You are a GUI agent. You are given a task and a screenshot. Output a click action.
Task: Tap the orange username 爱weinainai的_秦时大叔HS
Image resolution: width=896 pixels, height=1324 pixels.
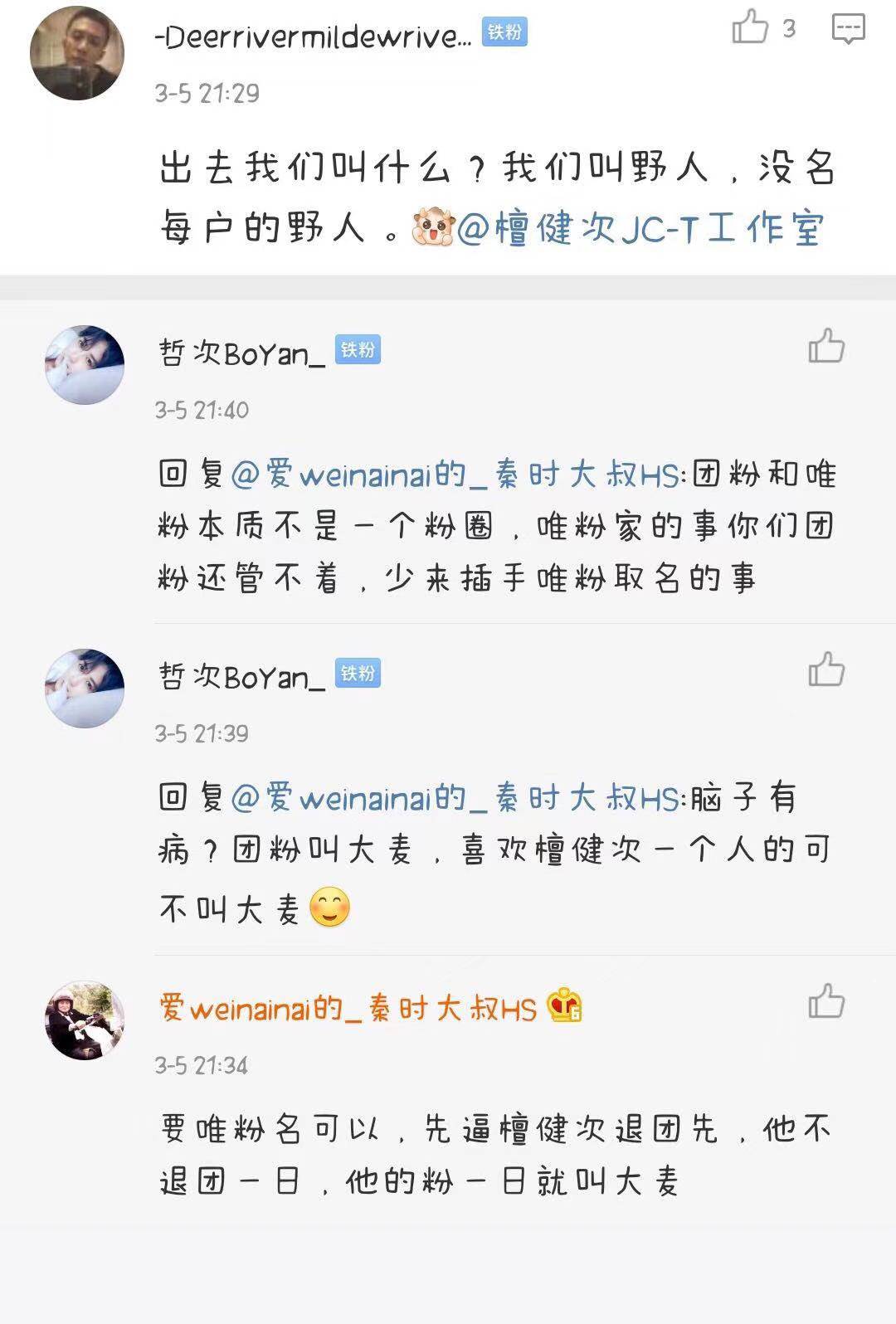click(x=348, y=1009)
